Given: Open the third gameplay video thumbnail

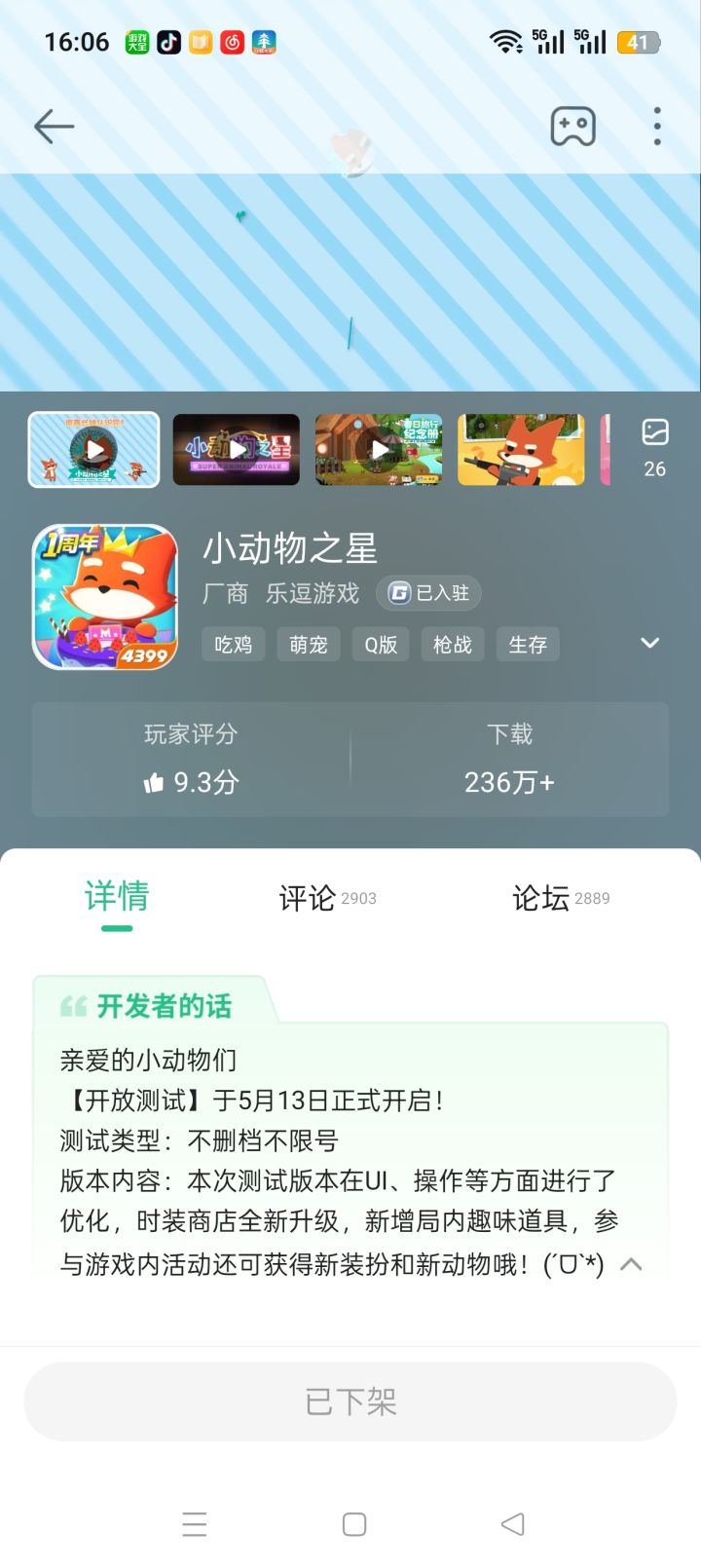Looking at the screenshot, I should pyautogui.click(x=379, y=449).
